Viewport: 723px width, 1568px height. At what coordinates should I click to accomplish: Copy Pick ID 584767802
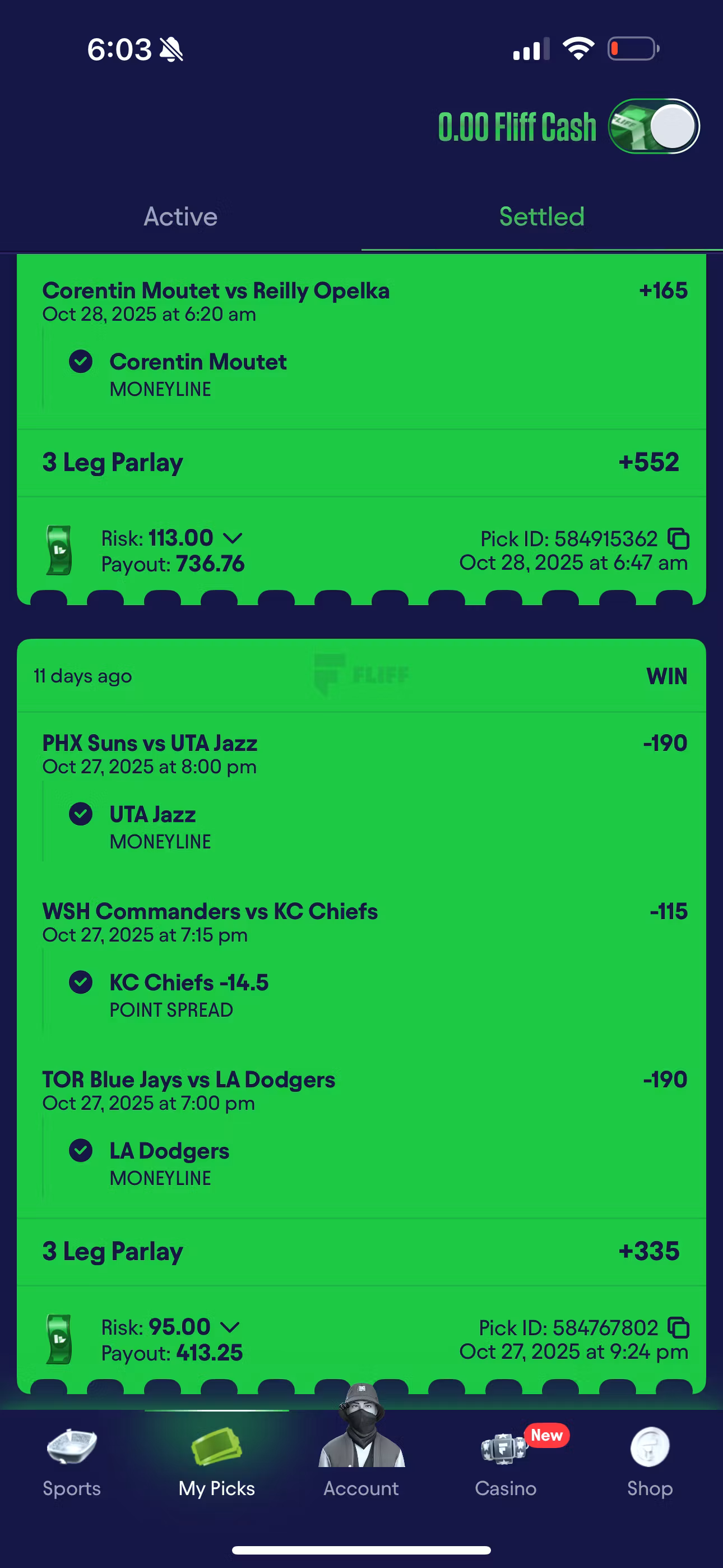679,1327
